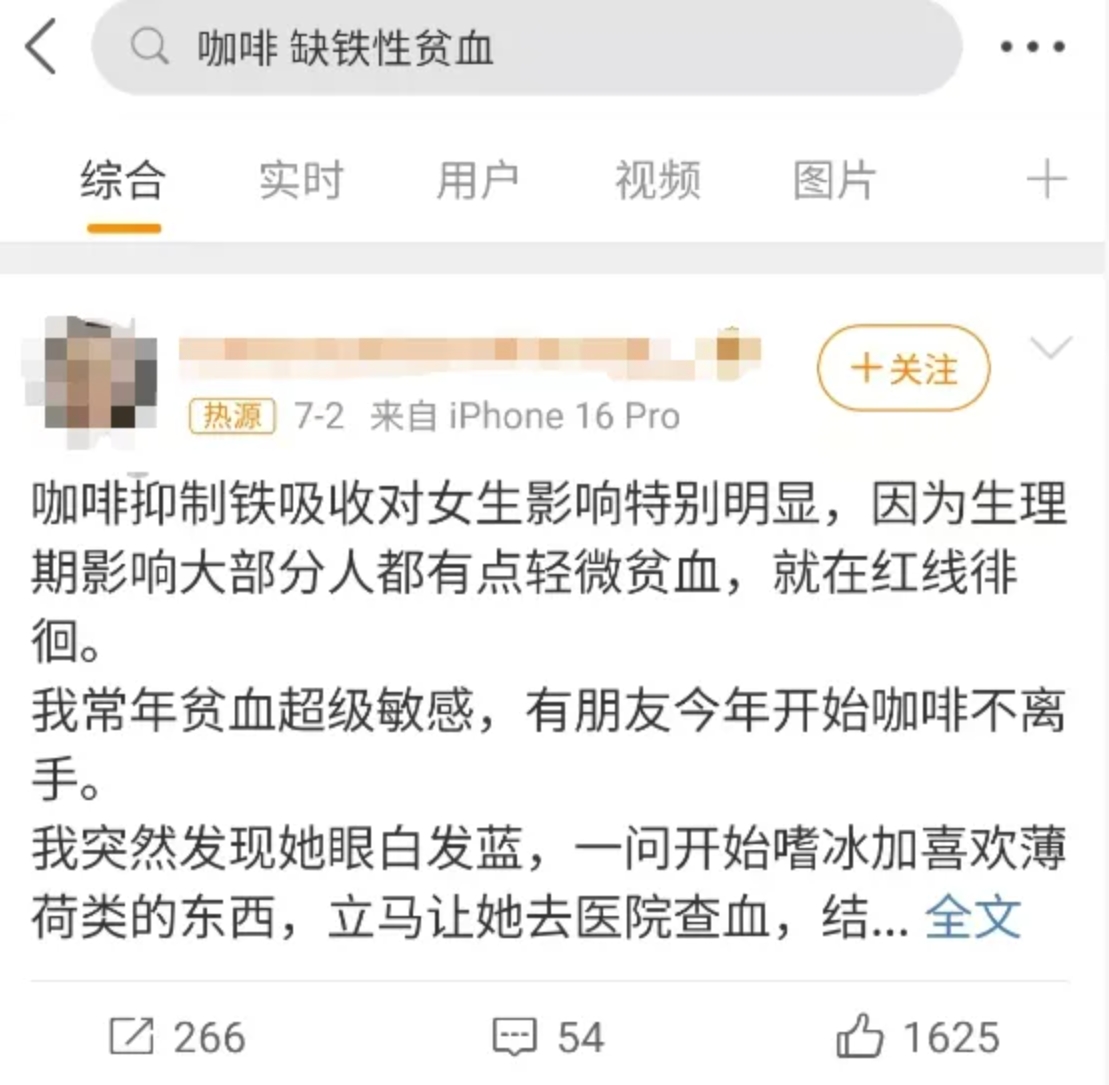Screen dimensions: 1109x1085
Task: Like the post with 1625 likes
Action: 918,1037
